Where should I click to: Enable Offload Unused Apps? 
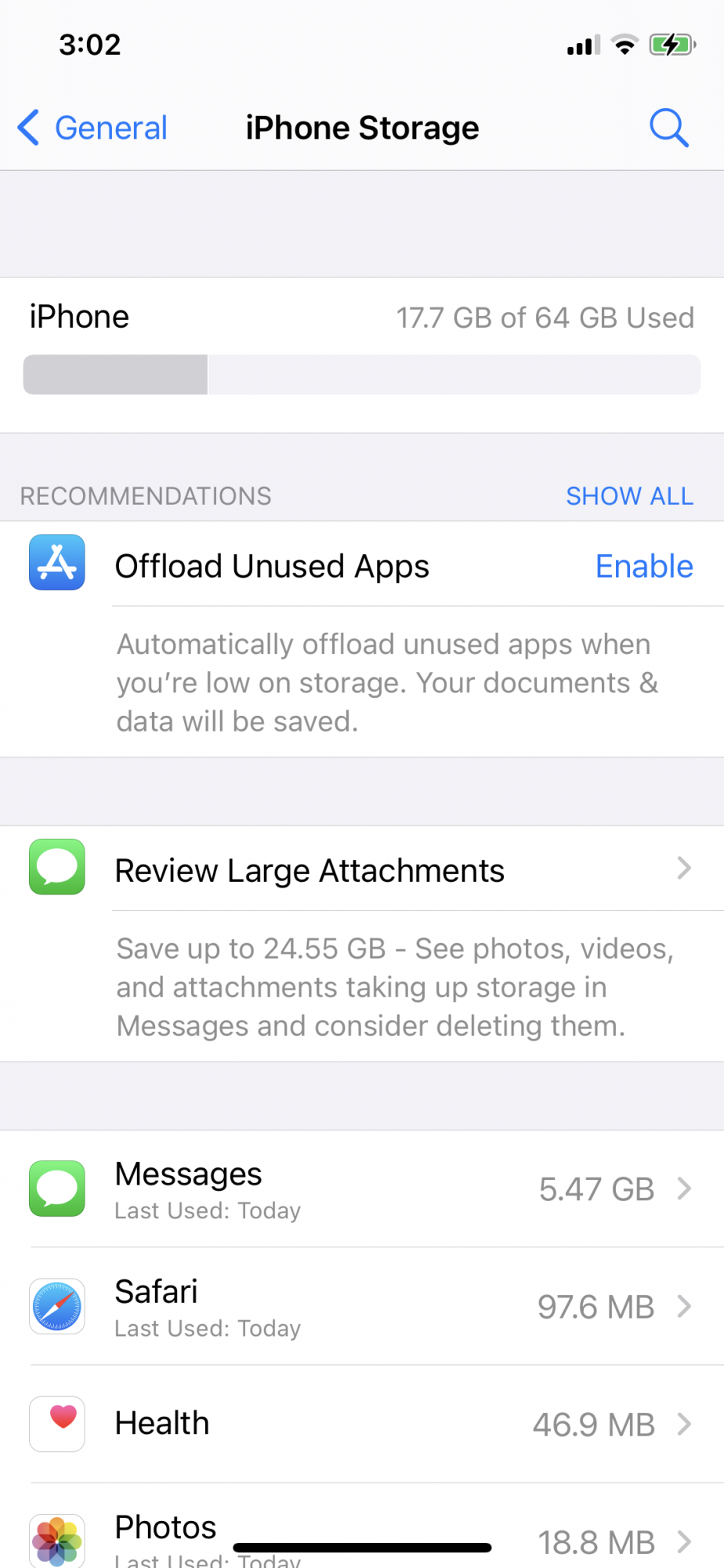[x=643, y=566]
